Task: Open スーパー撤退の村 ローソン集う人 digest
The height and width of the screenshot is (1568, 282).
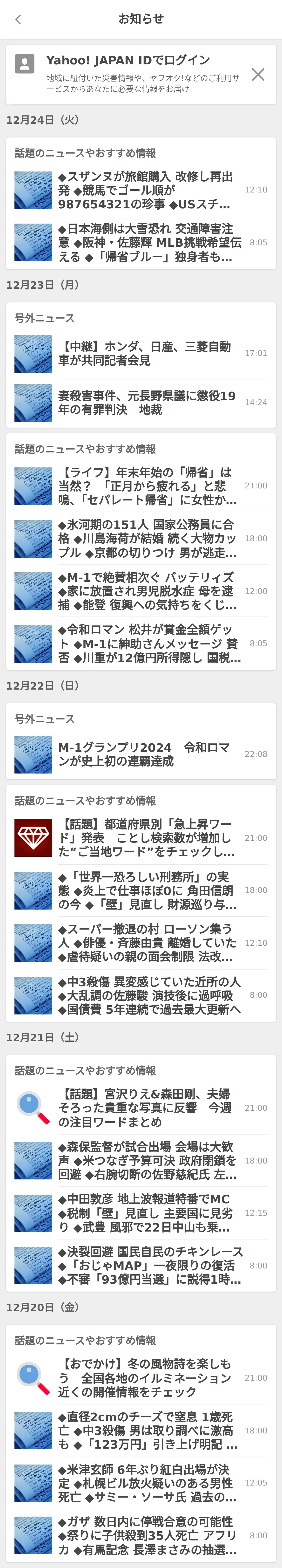Action: pos(146,943)
